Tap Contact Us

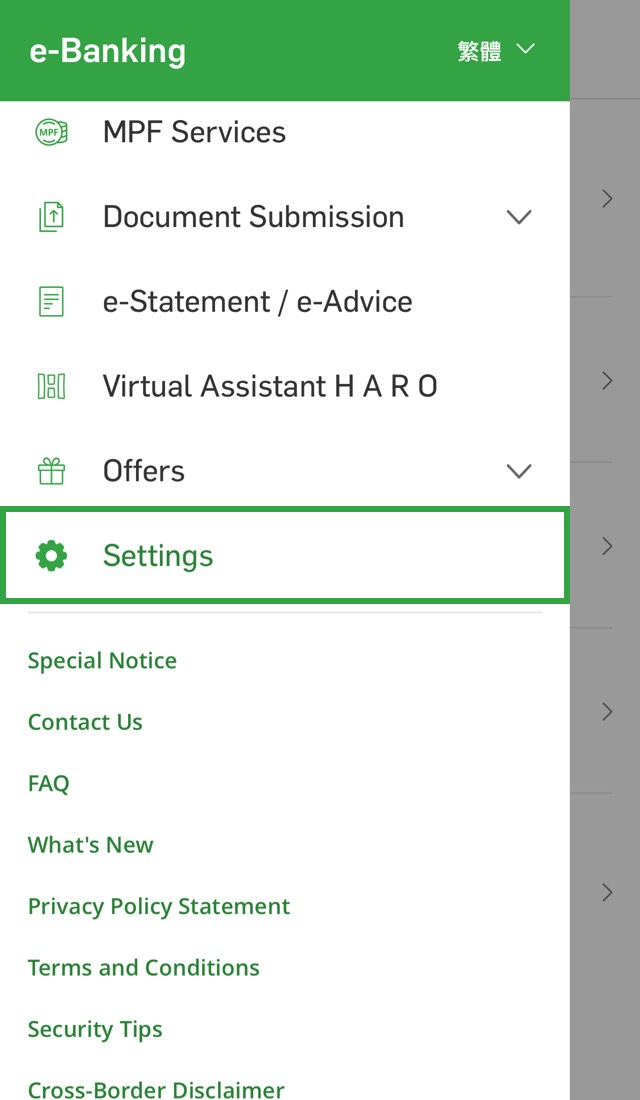(x=85, y=722)
